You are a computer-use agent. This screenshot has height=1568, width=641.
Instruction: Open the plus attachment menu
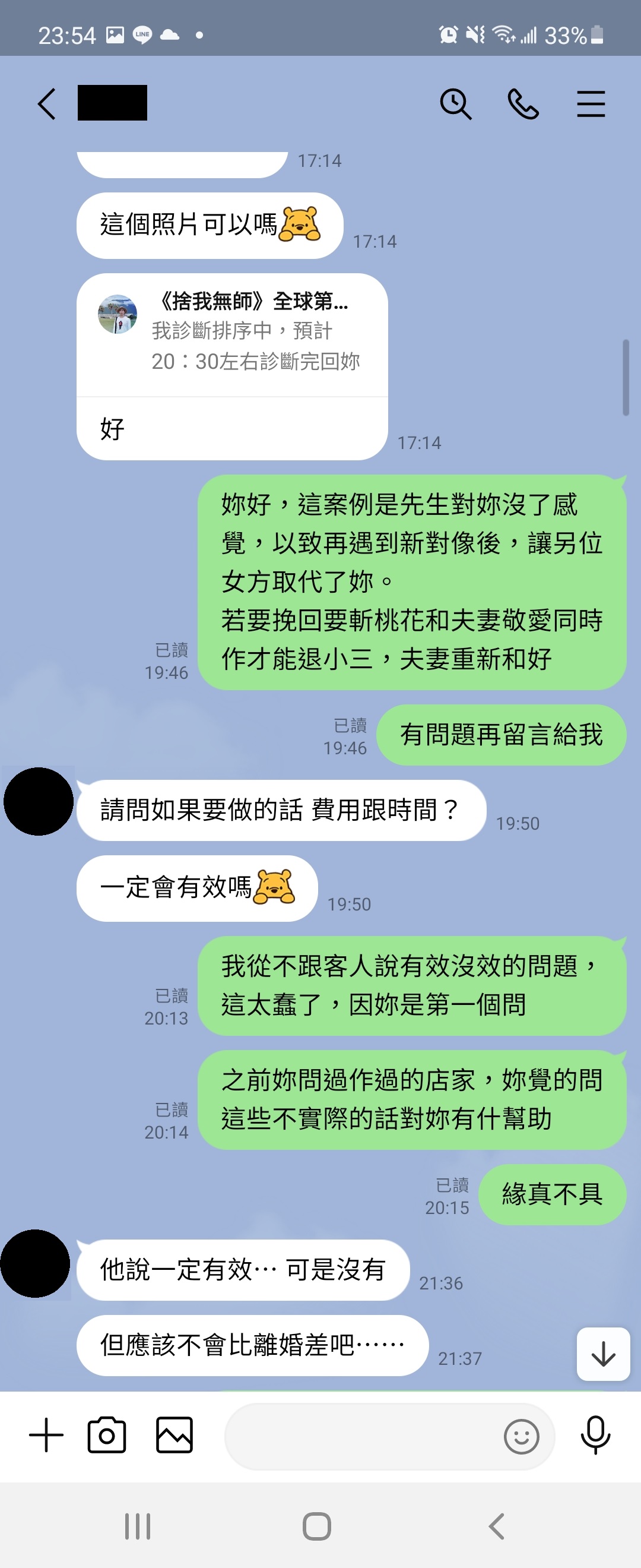pyautogui.click(x=46, y=1436)
